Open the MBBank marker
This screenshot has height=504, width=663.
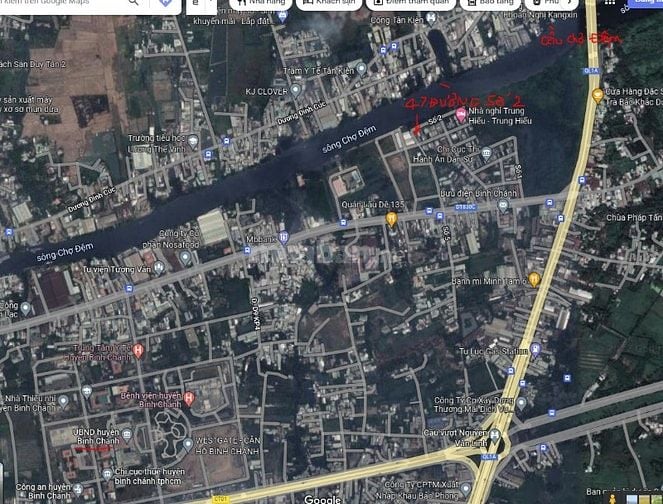point(284,238)
